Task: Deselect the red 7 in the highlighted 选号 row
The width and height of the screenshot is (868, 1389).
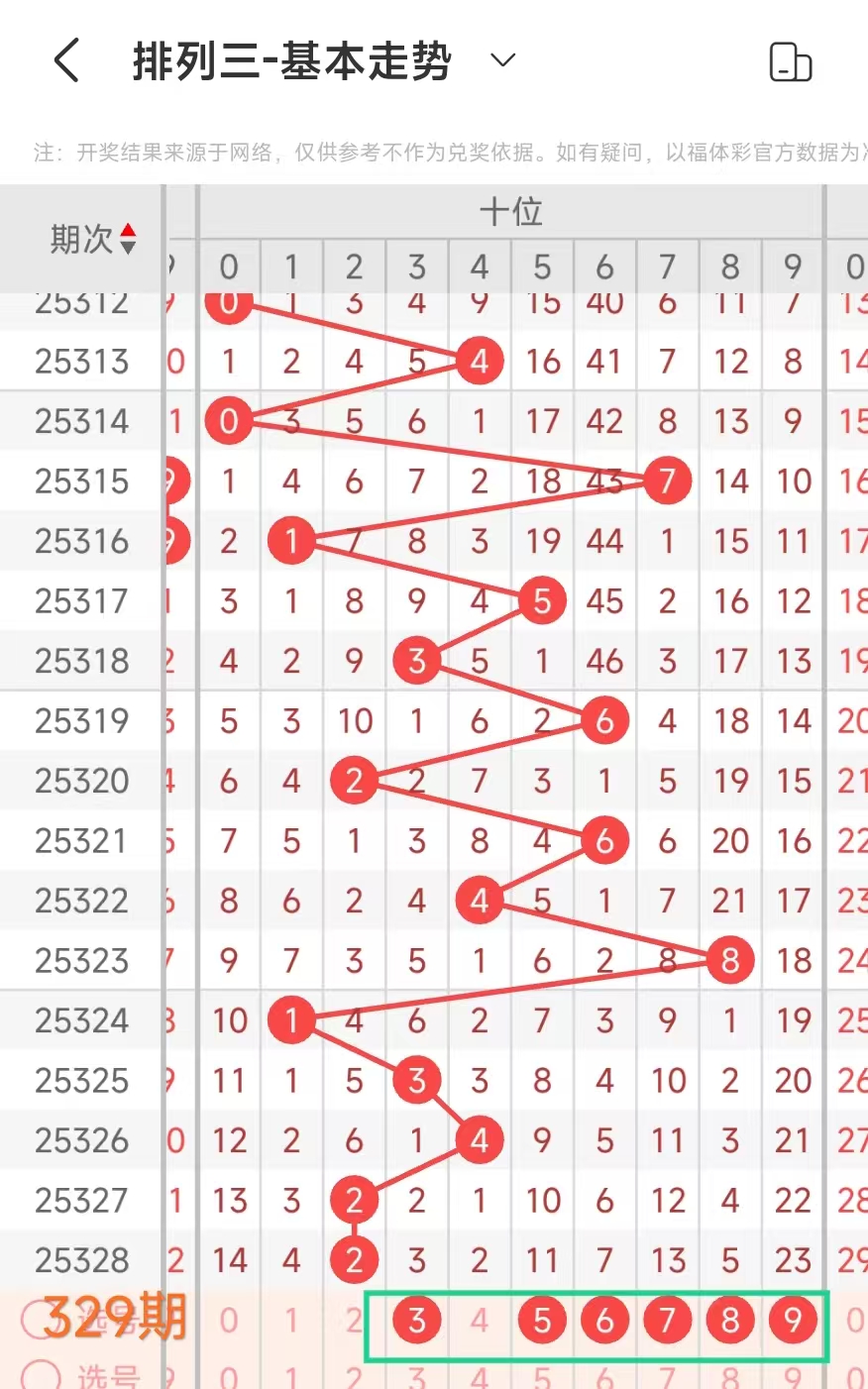Action: [x=668, y=1320]
